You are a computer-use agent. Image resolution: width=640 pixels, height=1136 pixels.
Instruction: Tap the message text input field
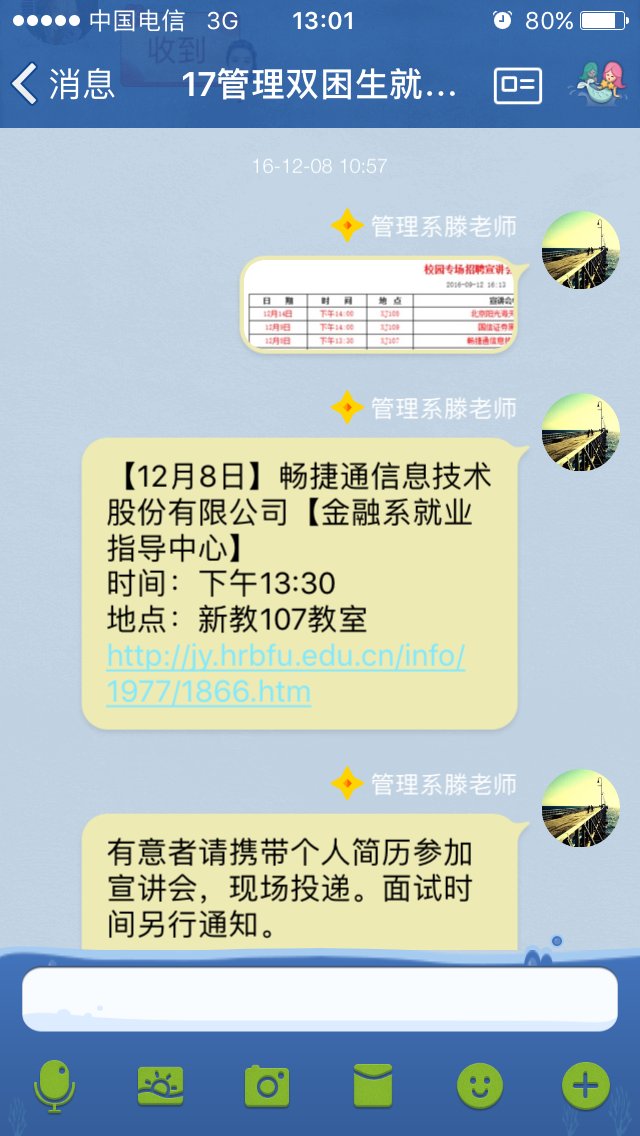click(x=320, y=998)
